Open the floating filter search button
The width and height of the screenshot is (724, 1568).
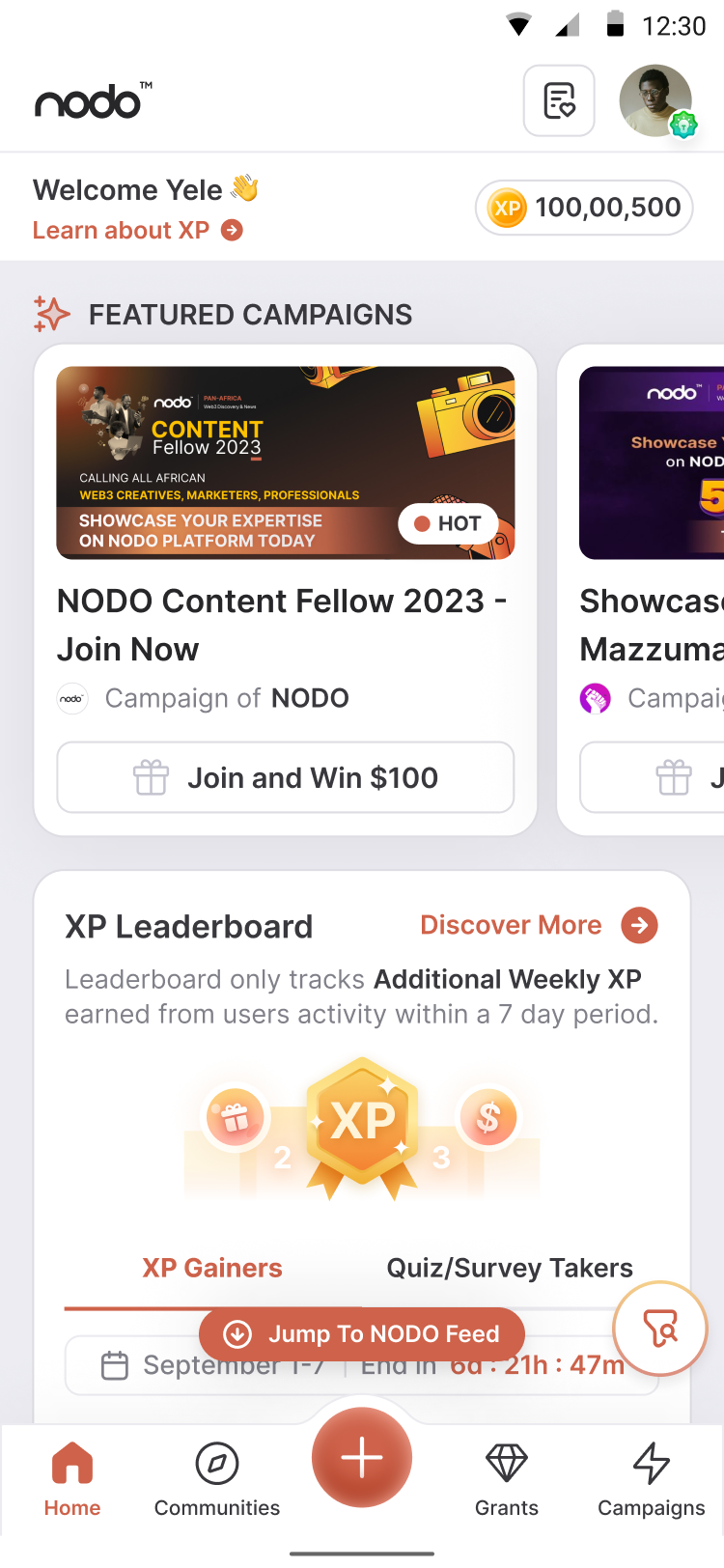(661, 1330)
